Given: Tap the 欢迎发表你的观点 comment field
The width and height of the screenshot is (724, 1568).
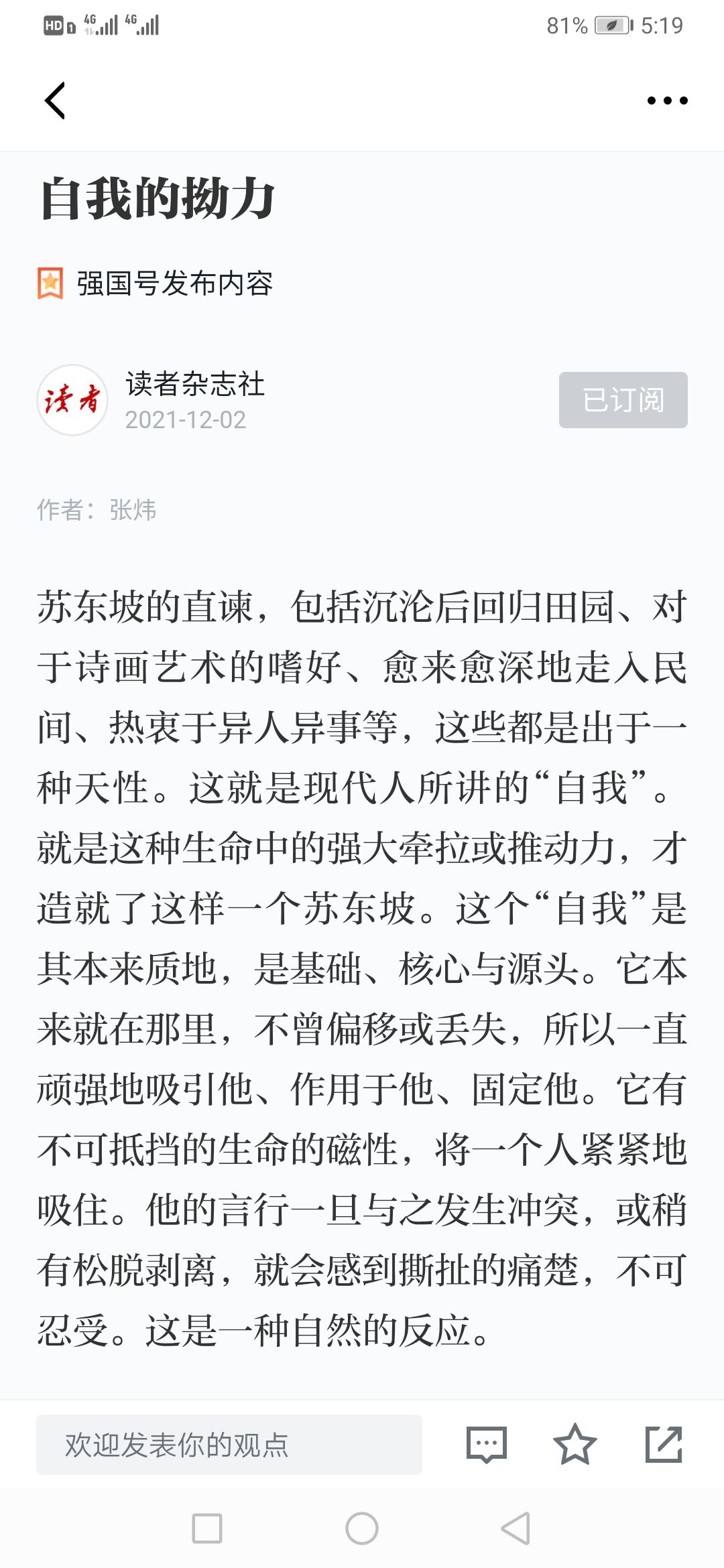Looking at the screenshot, I should point(229,1445).
